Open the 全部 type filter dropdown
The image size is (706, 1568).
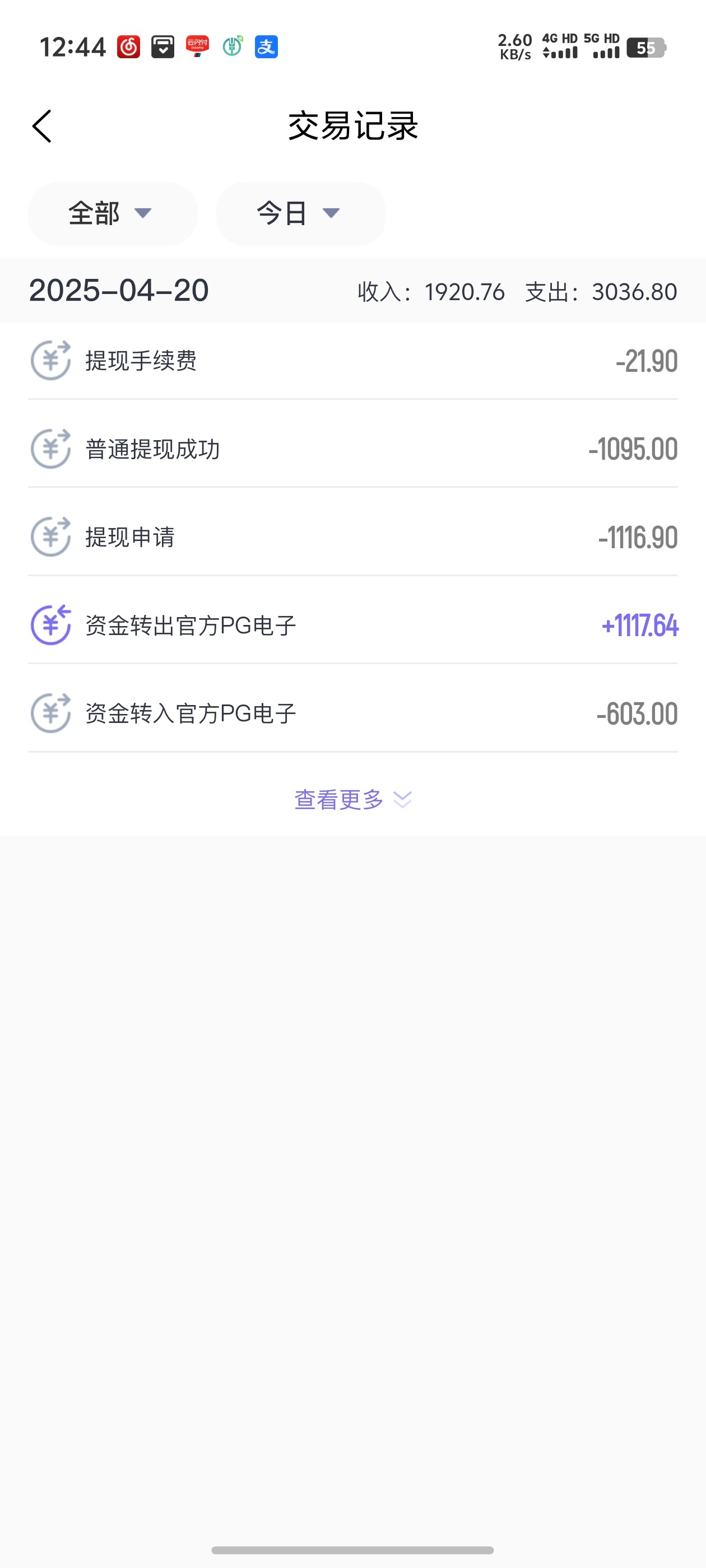[113, 214]
